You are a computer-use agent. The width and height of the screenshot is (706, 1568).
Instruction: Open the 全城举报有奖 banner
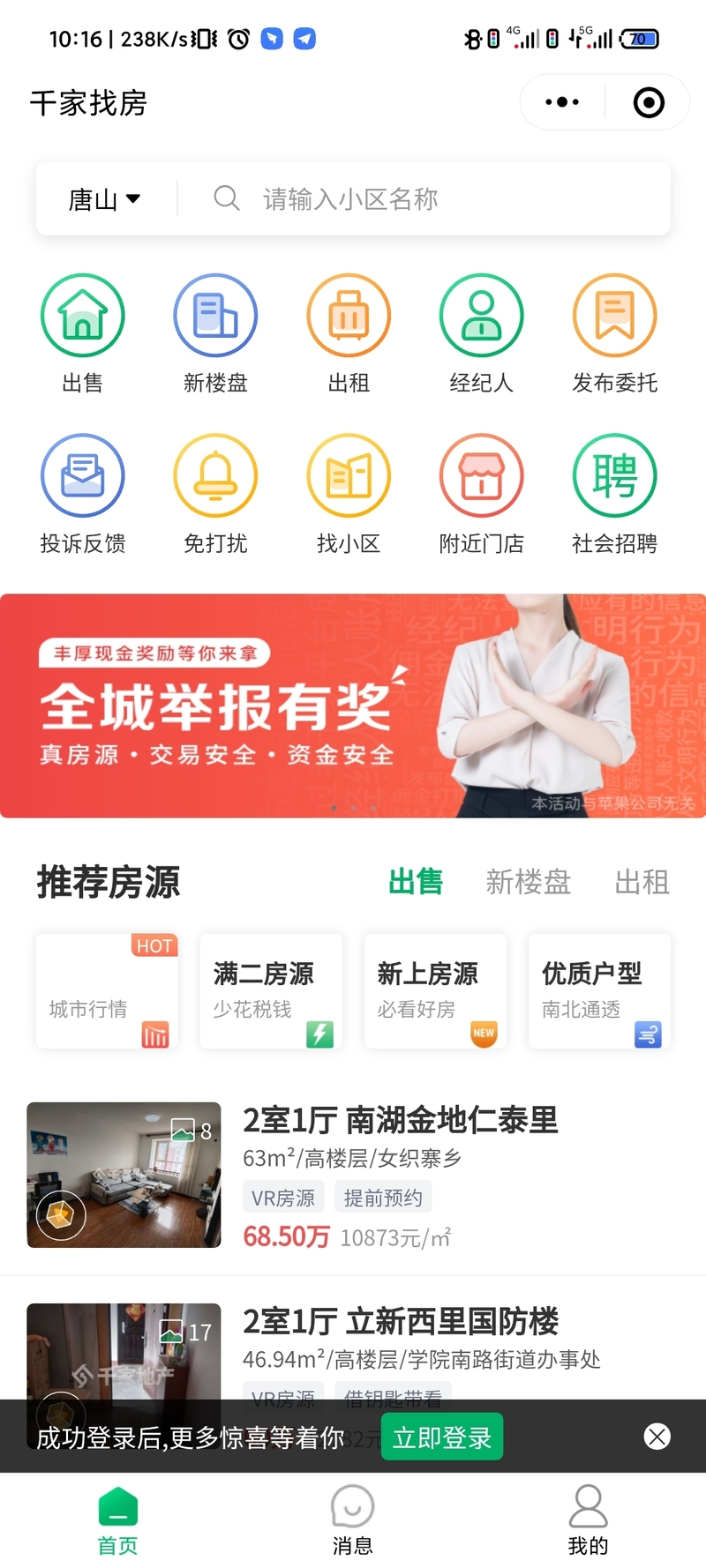pos(353,706)
